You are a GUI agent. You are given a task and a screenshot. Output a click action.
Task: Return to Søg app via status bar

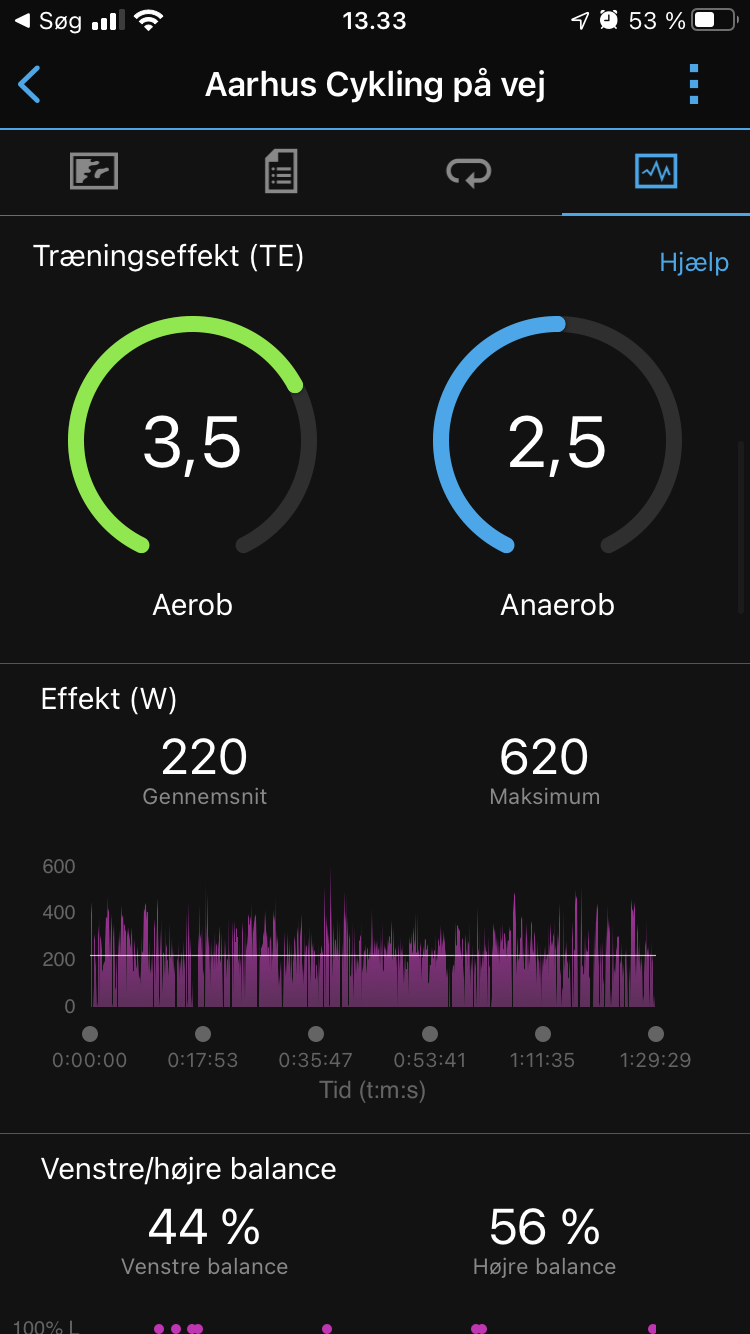click(48, 20)
